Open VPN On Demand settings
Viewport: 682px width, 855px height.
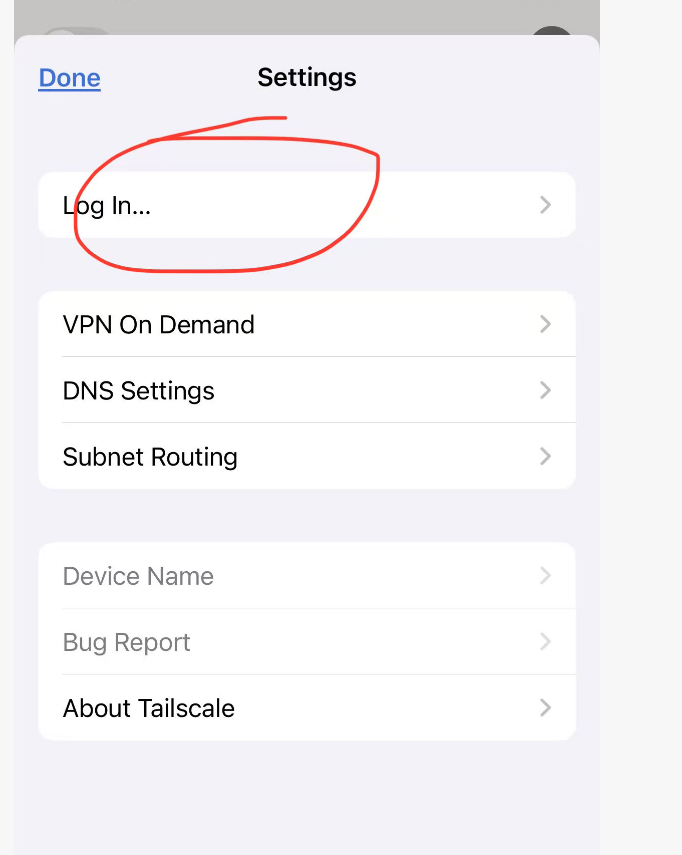306,324
